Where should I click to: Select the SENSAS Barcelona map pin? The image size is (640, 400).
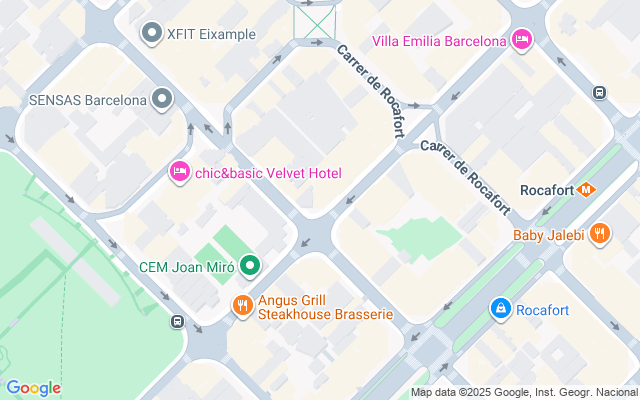coord(162,99)
